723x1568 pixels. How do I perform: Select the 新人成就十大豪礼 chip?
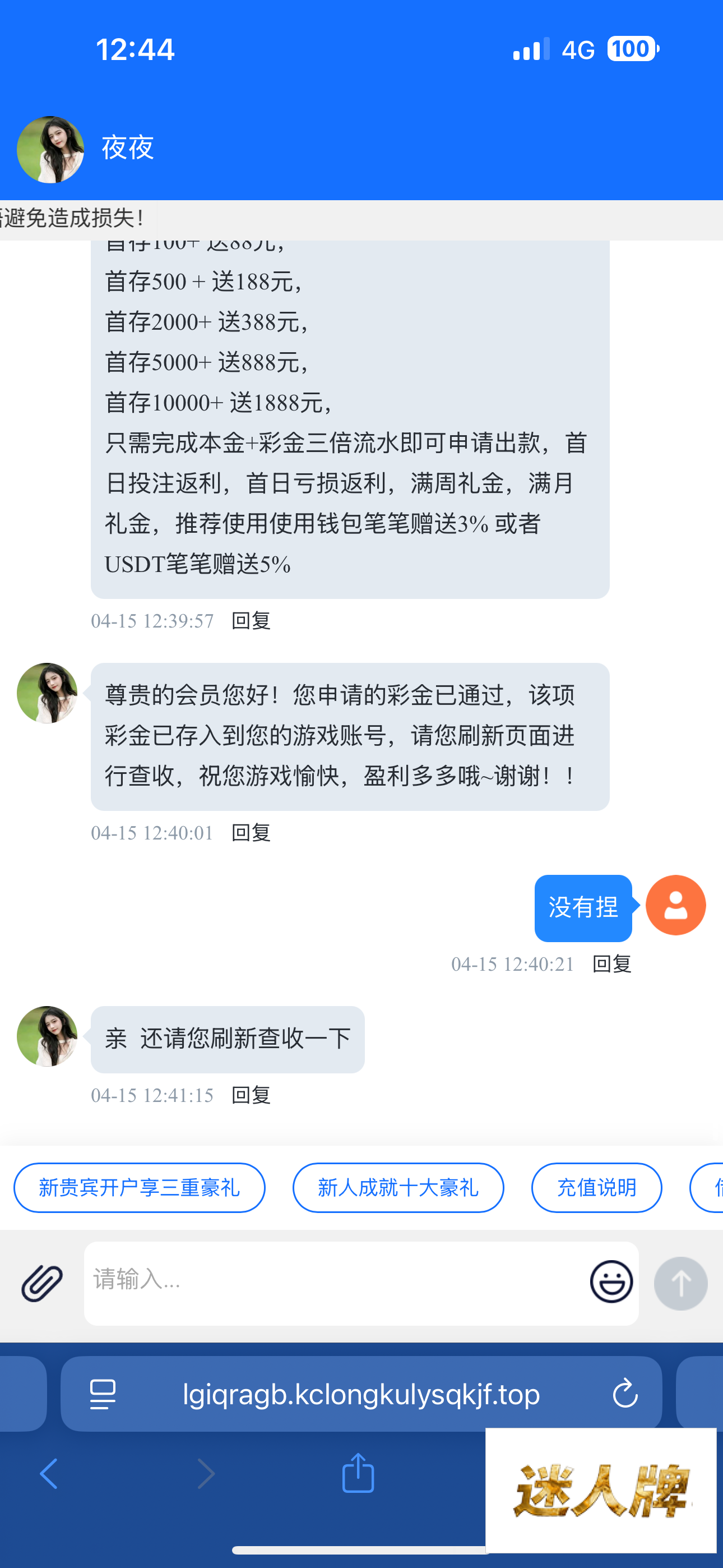click(x=398, y=1188)
